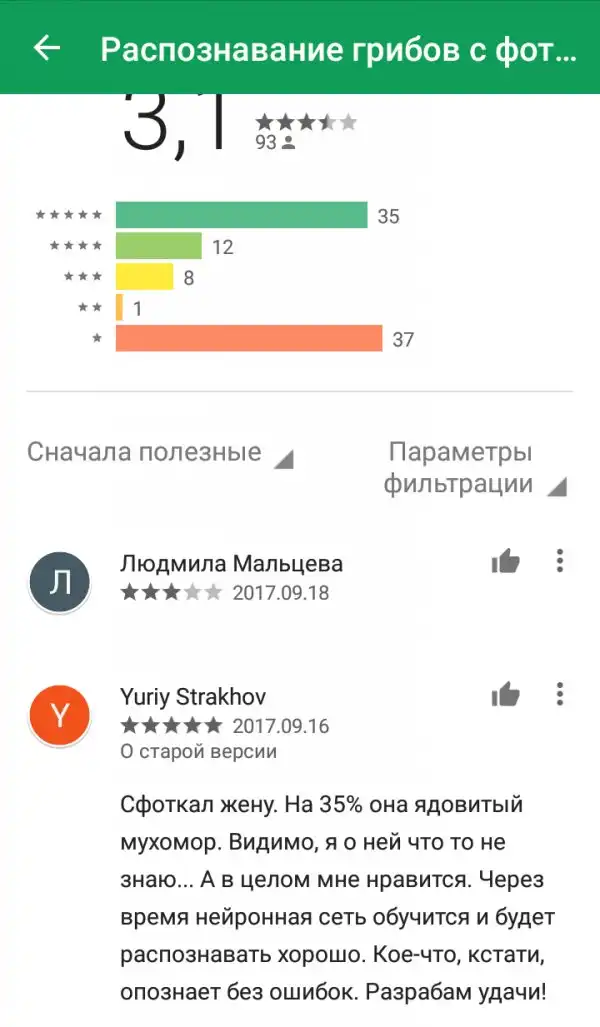Screen dimensions: 600x1027
Task: Open more options for Yuriy Strakhov's review
Action: tap(560, 694)
